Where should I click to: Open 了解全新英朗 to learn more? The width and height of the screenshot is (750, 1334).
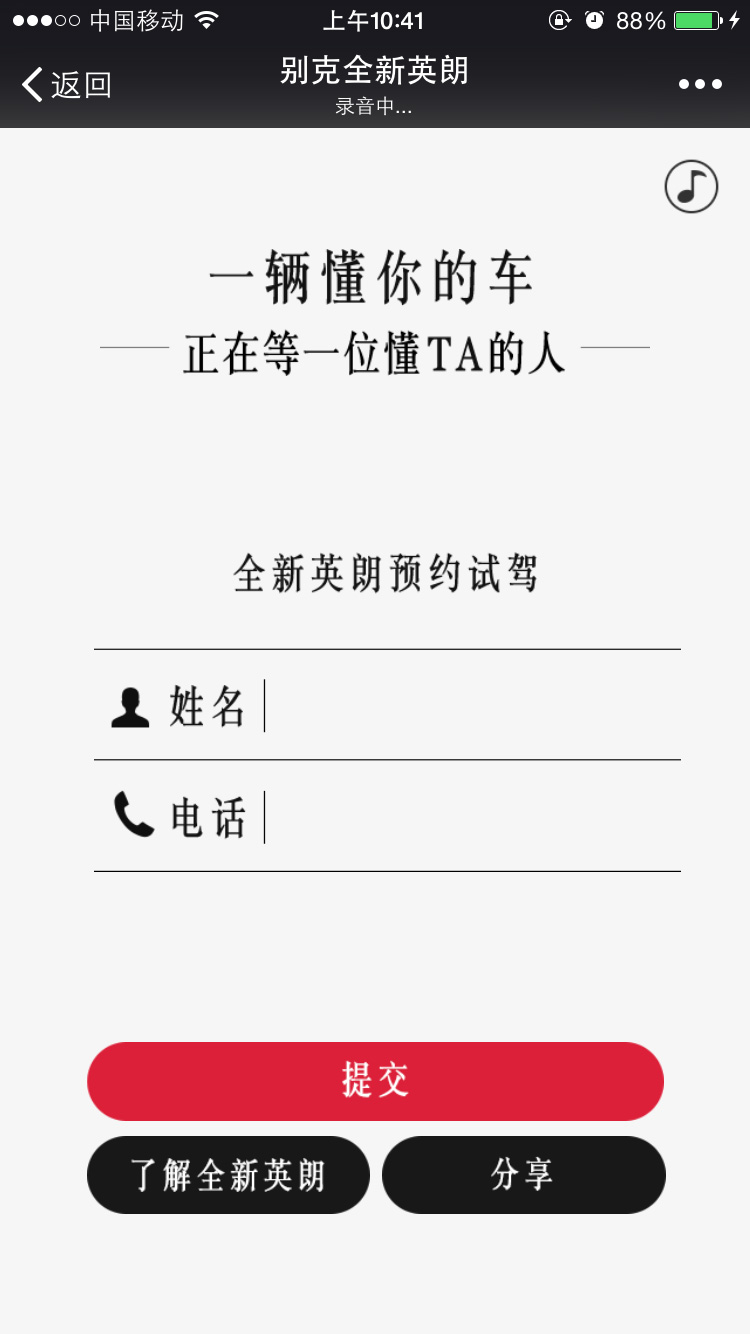tap(228, 1175)
